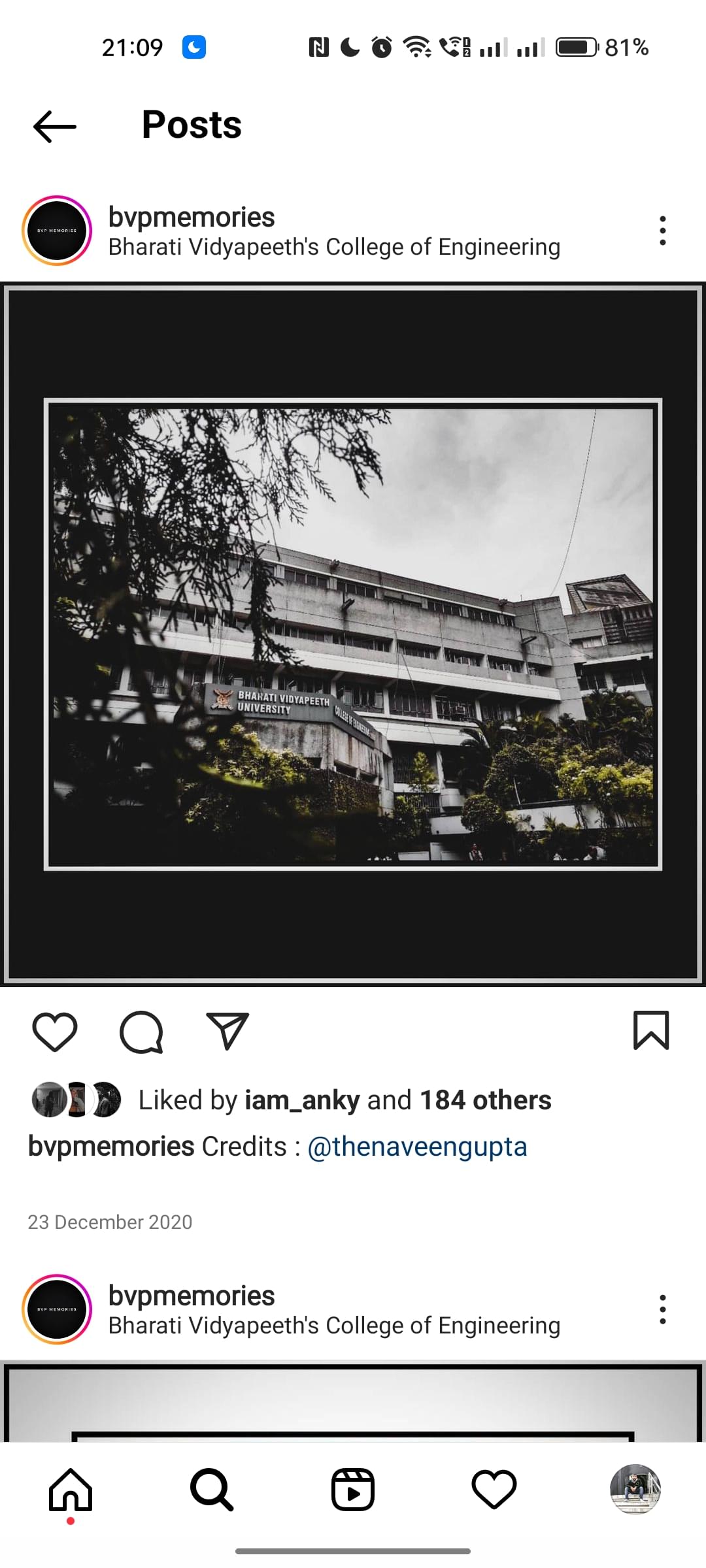
Task: Go to the Reels tab
Action: coord(353,1490)
